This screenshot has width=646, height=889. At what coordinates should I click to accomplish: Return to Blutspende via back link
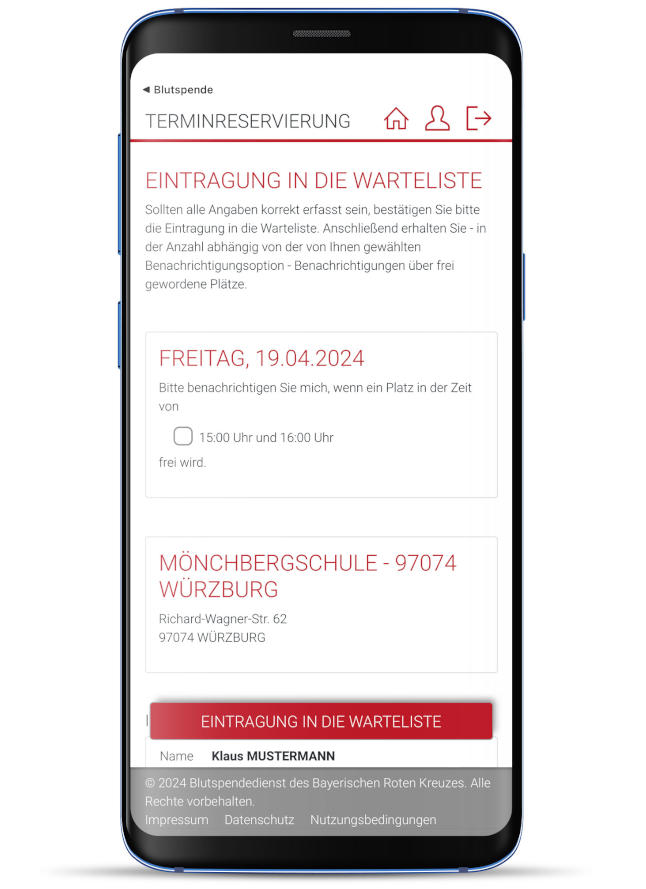coord(178,89)
